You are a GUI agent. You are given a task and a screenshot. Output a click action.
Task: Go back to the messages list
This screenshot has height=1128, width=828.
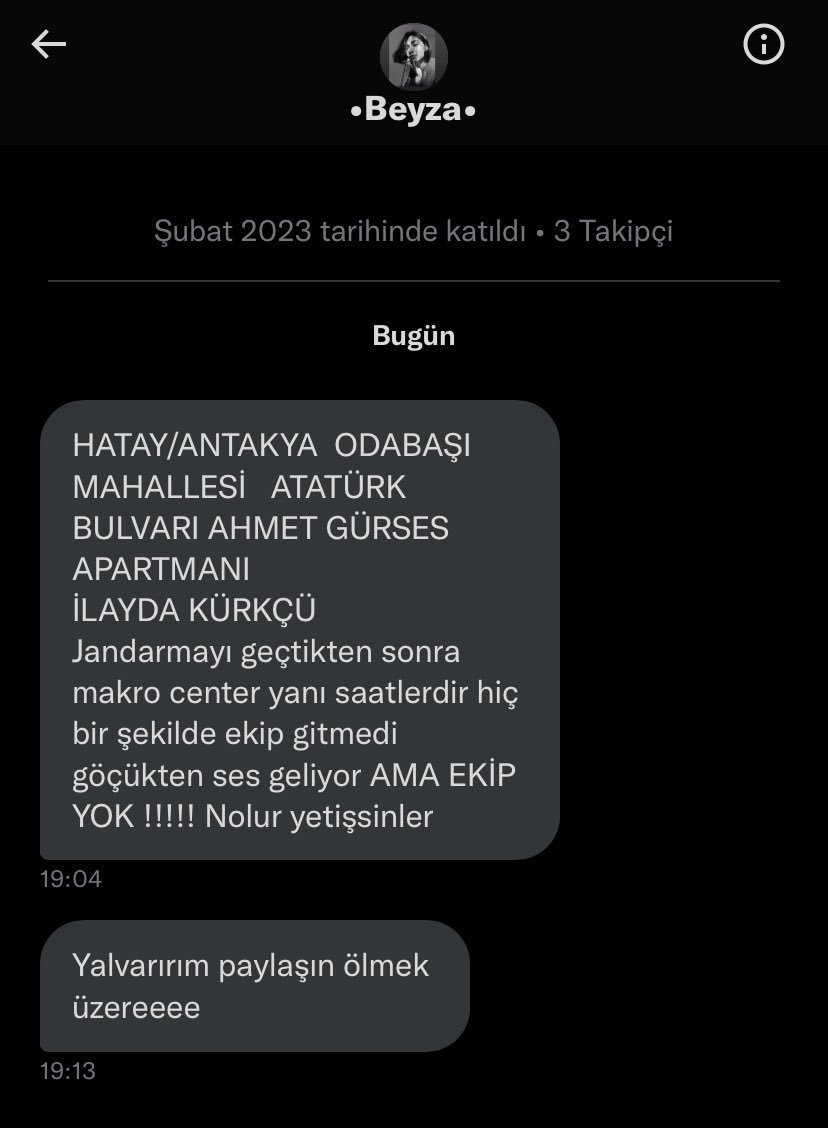pos(49,44)
